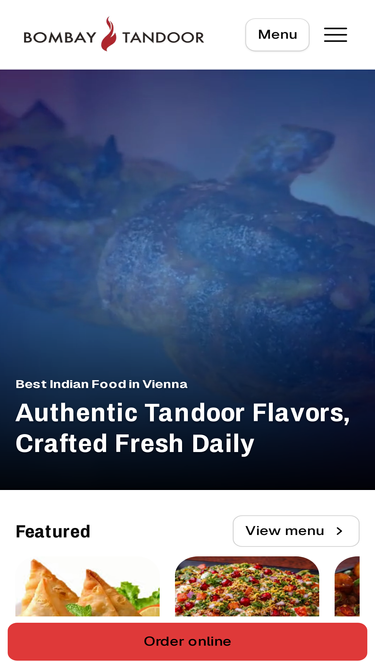This screenshot has height=667, width=375.
Task: Open the hamburger navigation menu
Action: [x=335, y=35]
